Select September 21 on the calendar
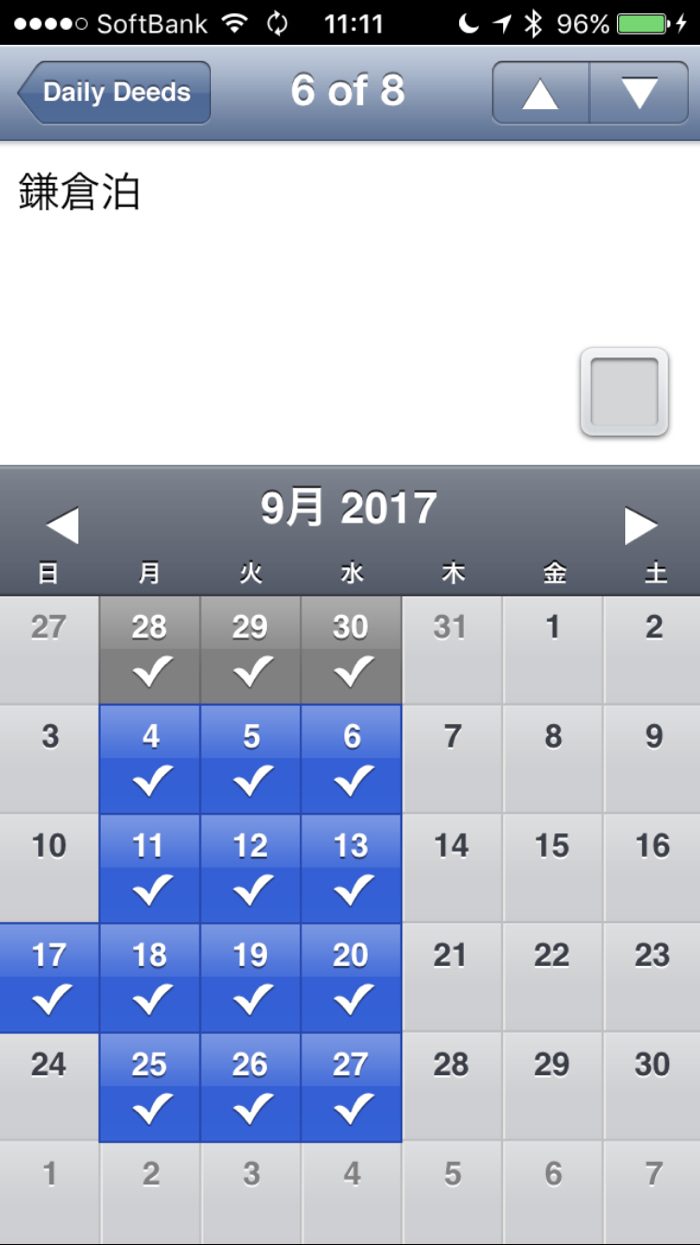Screen dimensions: 700x1245 tap(452, 978)
